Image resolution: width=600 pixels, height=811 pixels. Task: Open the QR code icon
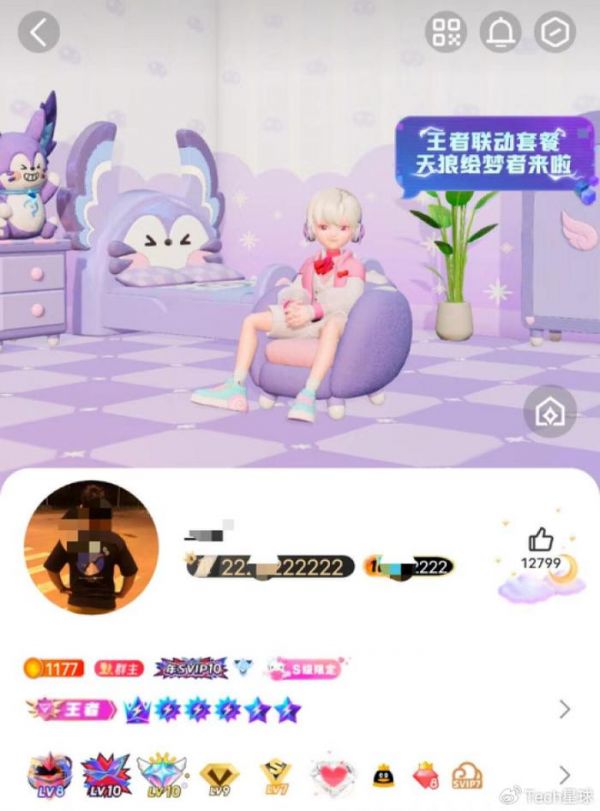pos(446,32)
